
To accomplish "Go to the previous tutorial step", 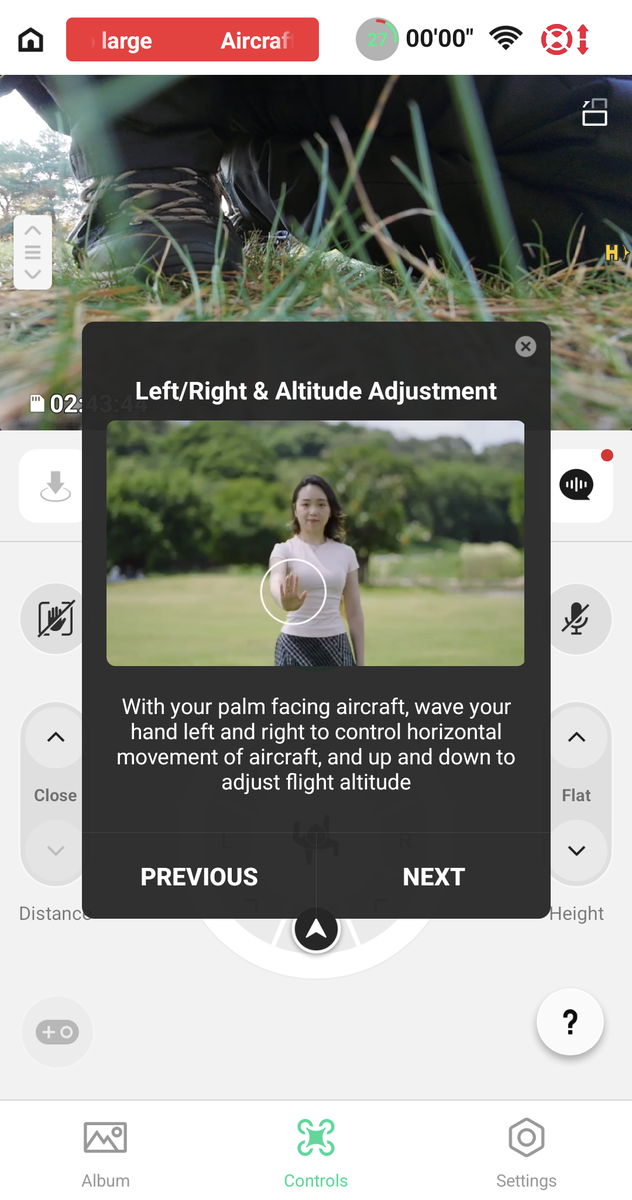I will 199,877.
